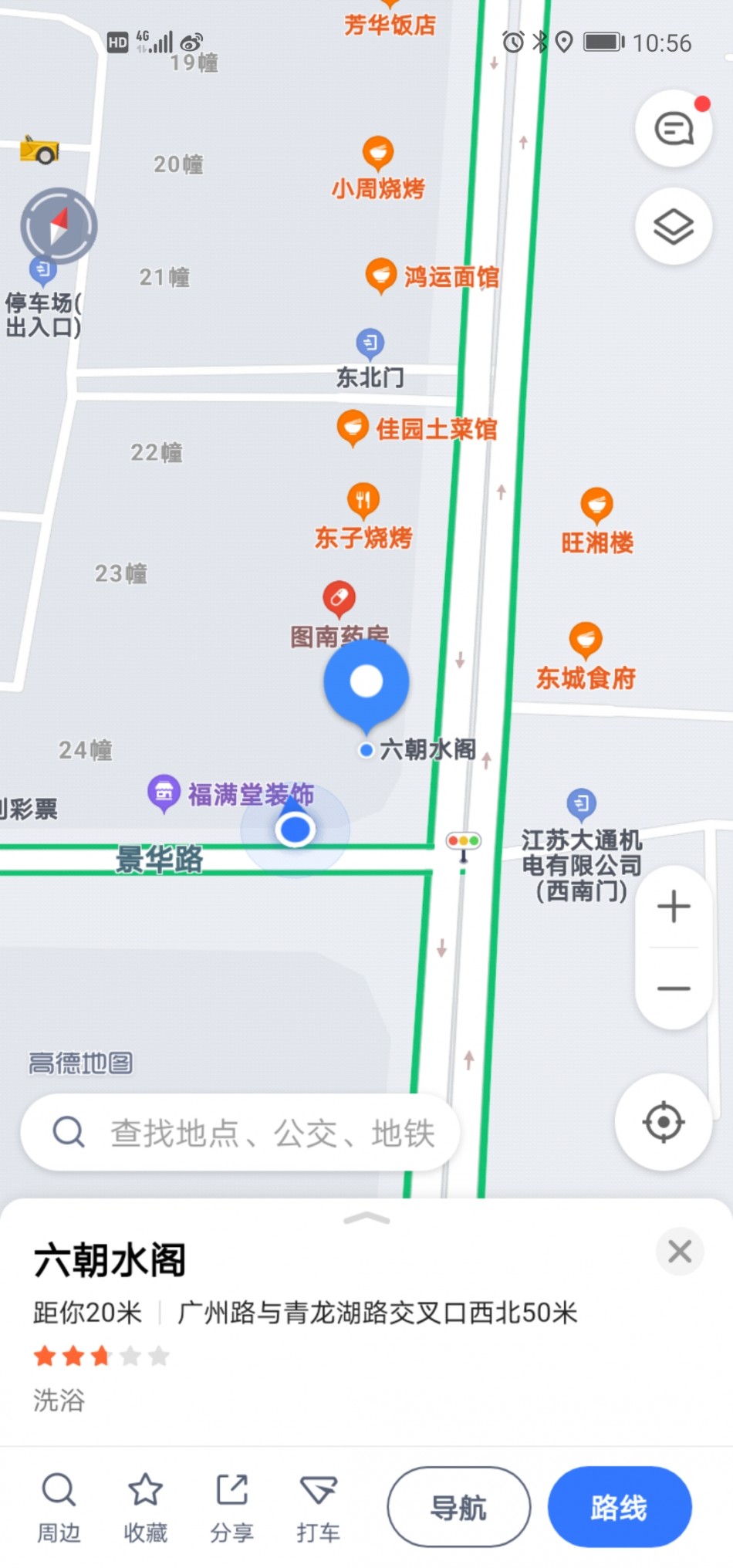Image resolution: width=733 pixels, height=1568 pixels.
Task: Hail a ride with 打车
Action: (x=318, y=1507)
